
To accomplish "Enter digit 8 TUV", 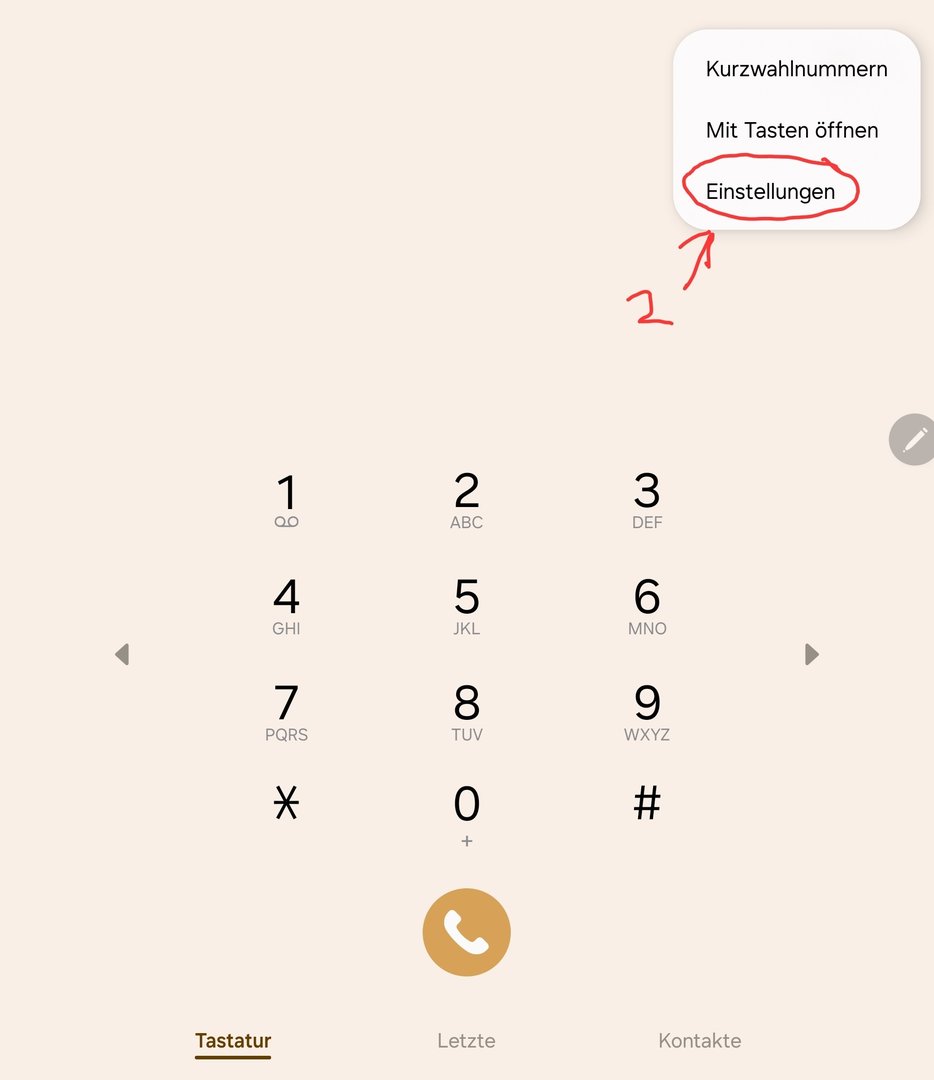I will click(x=466, y=713).
